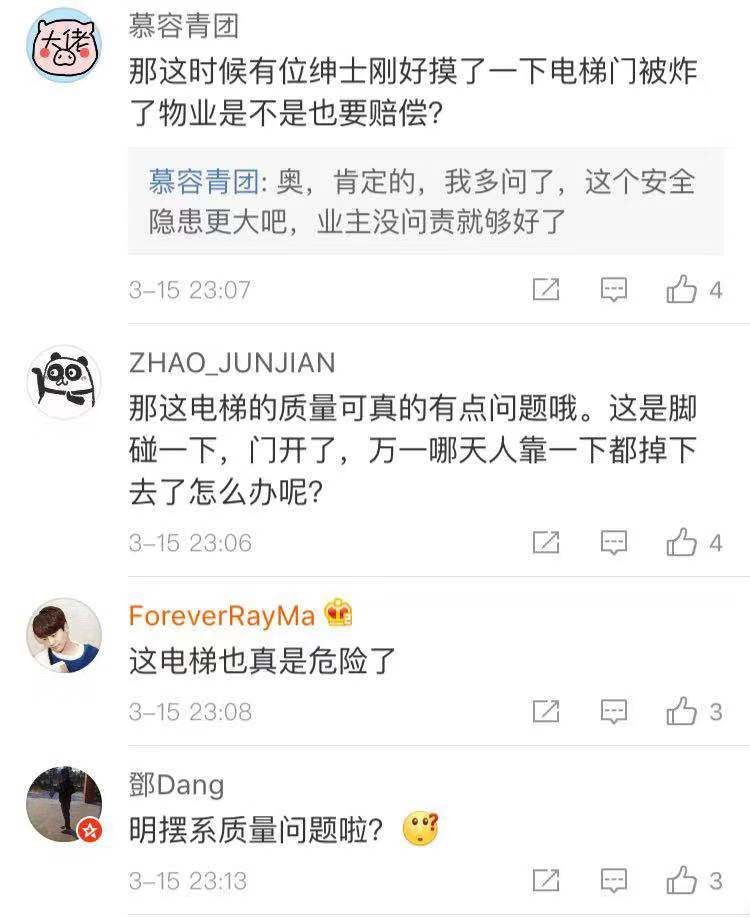The height and width of the screenshot is (918, 750).
Task: Open ForeverRayMa's username link
Action: pos(221,615)
